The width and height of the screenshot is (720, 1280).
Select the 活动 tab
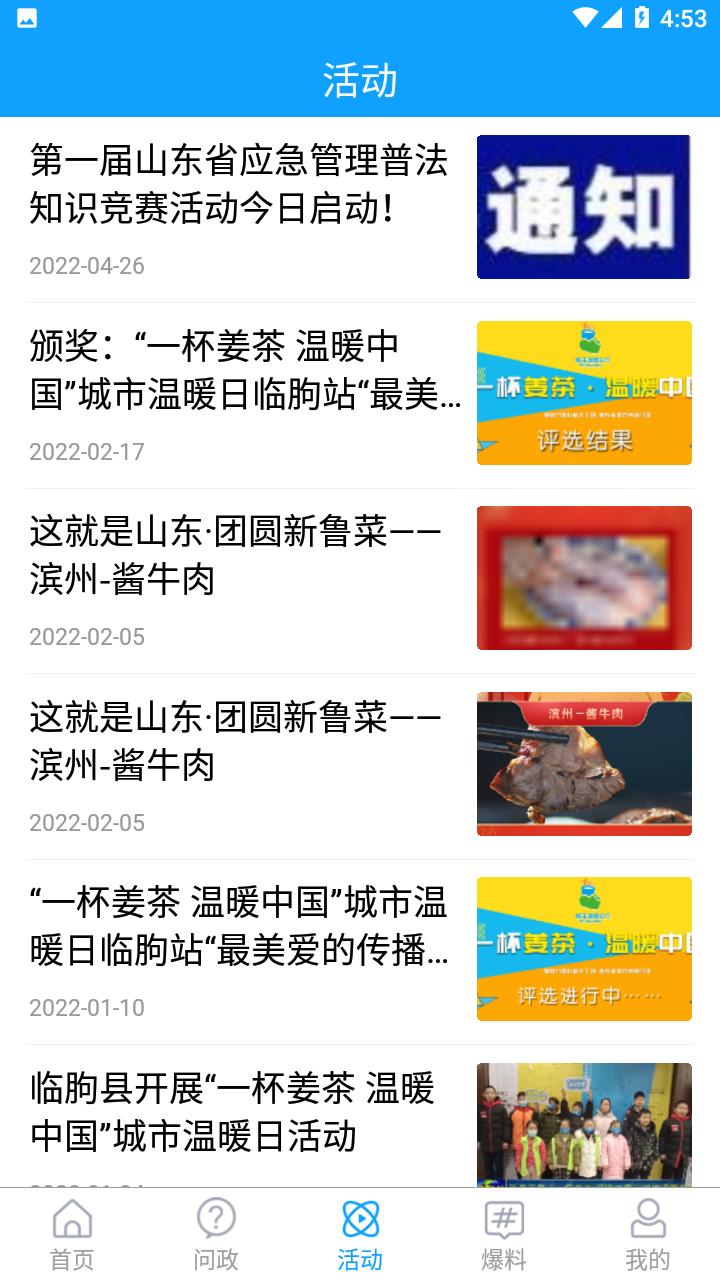click(x=360, y=1235)
